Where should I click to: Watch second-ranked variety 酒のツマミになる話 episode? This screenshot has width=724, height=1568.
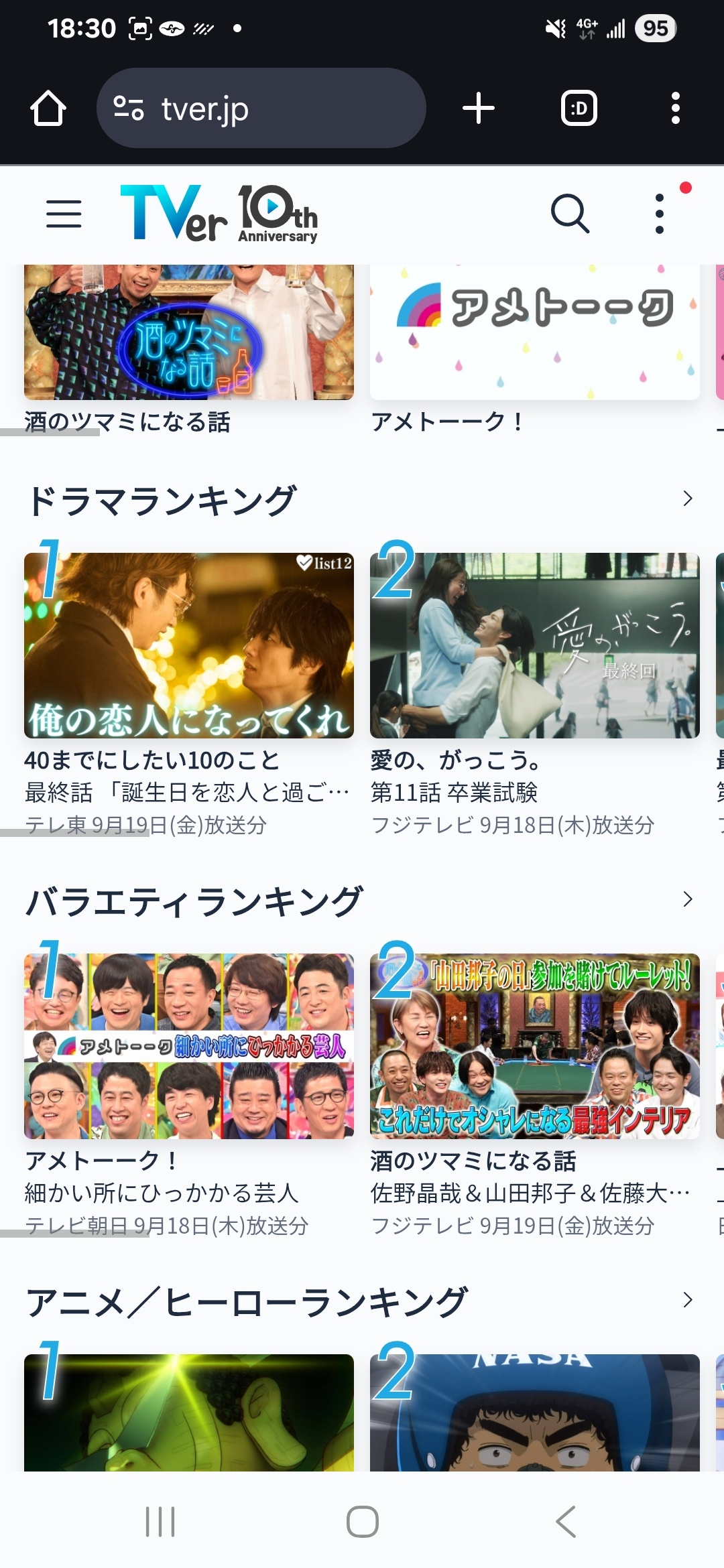(x=535, y=1047)
